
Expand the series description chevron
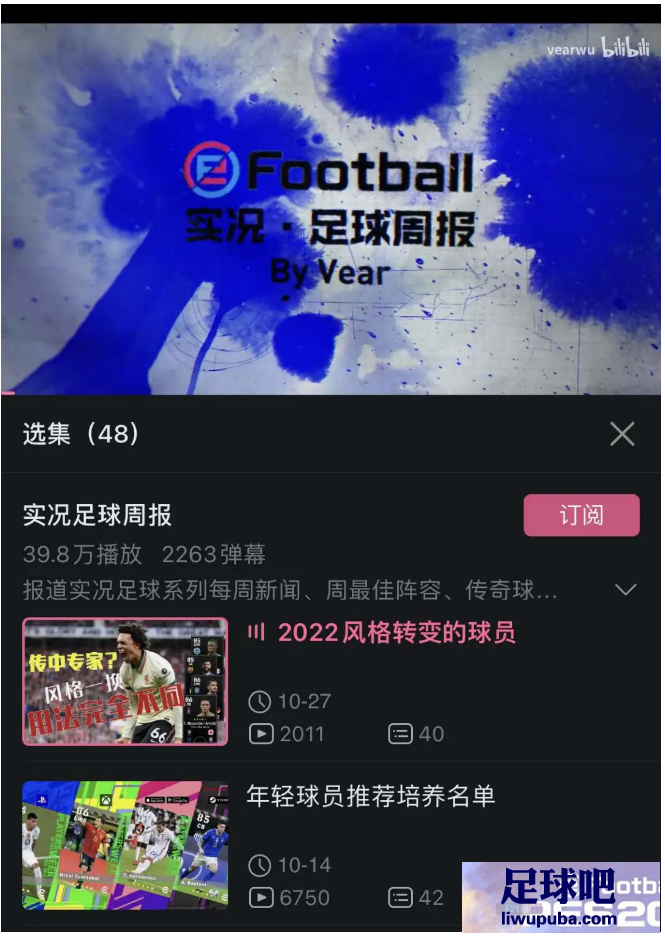pyautogui.click(x=625, y=589)
